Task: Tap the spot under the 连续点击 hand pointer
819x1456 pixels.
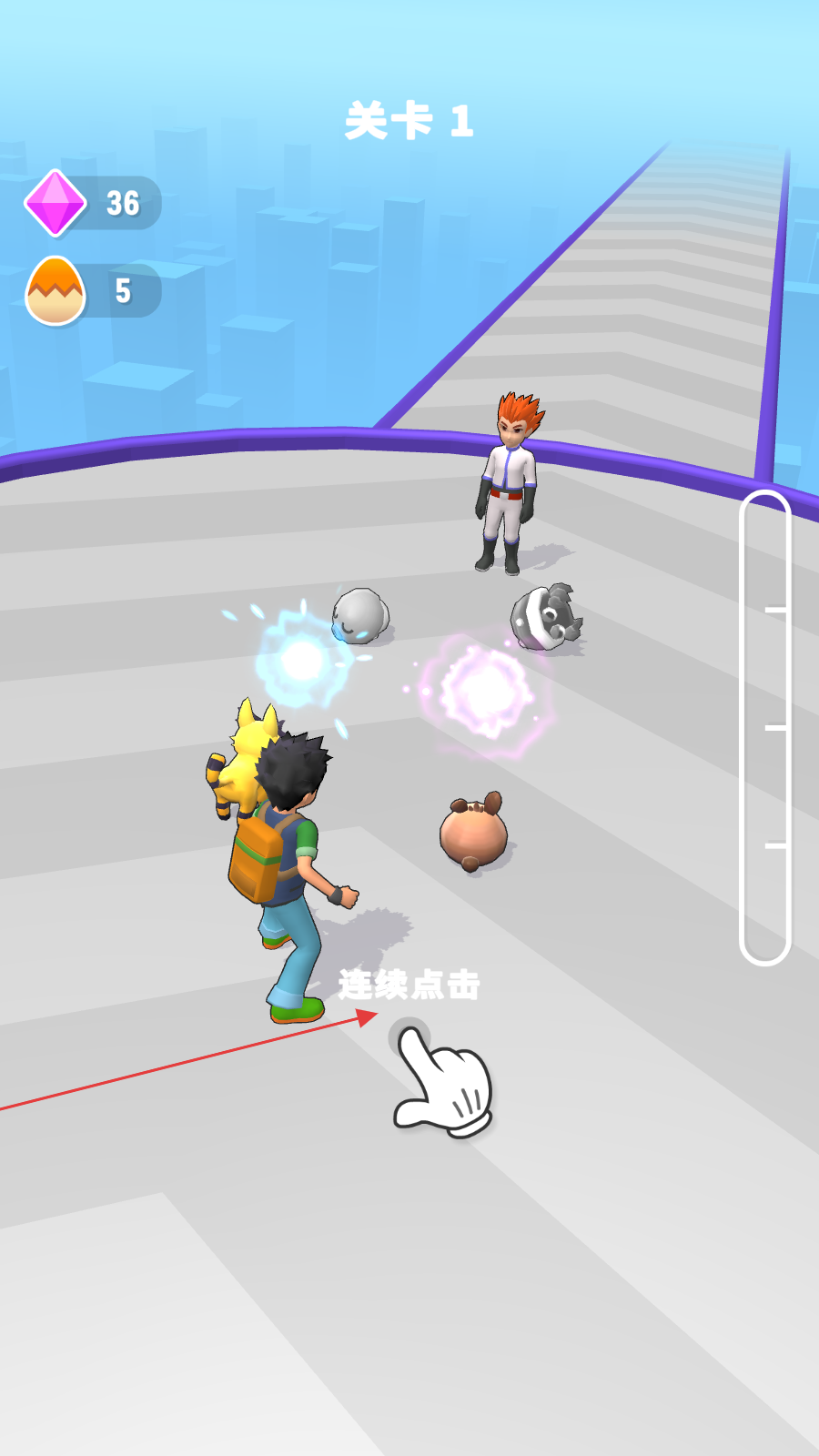Action: coord(409,1037)
